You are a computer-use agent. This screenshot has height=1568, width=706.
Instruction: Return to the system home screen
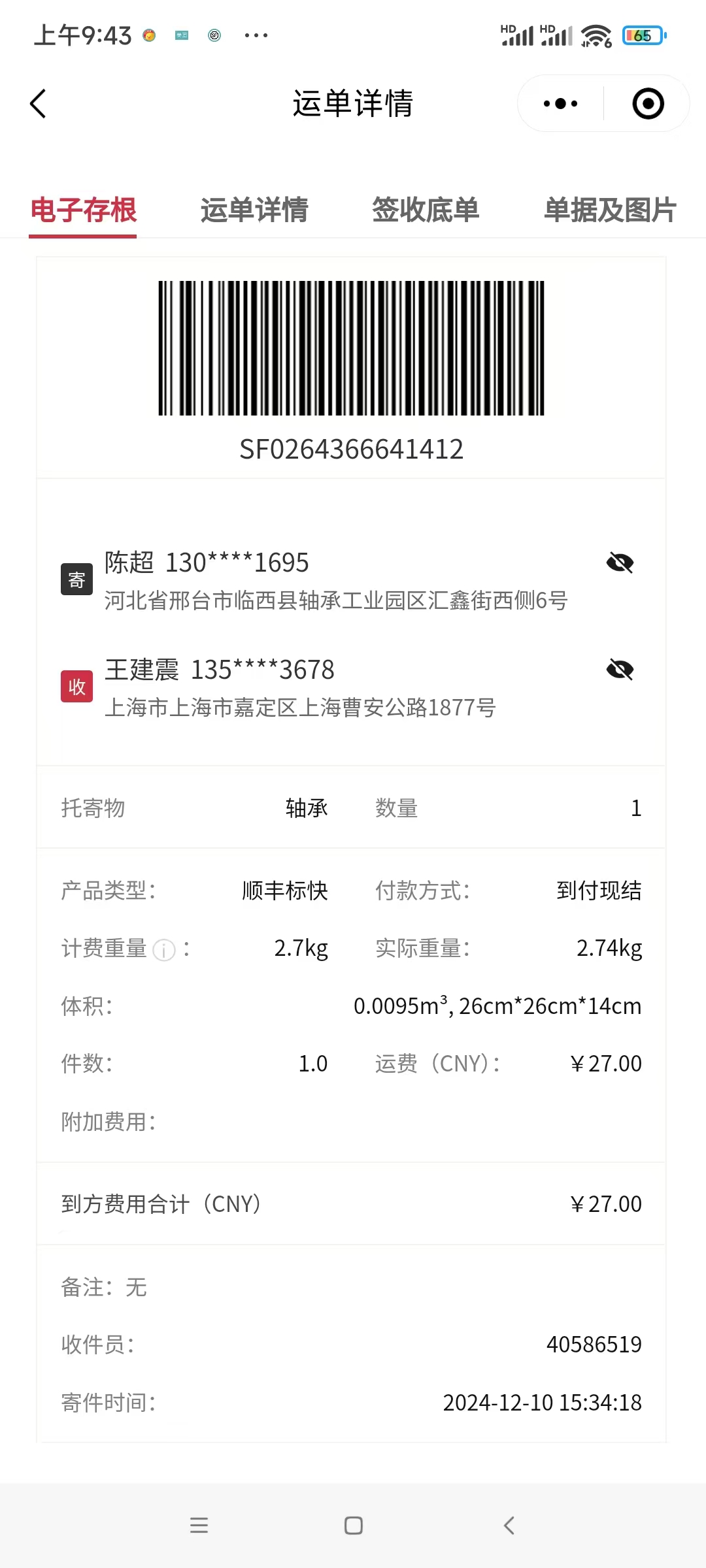(x=353, y=1526)
